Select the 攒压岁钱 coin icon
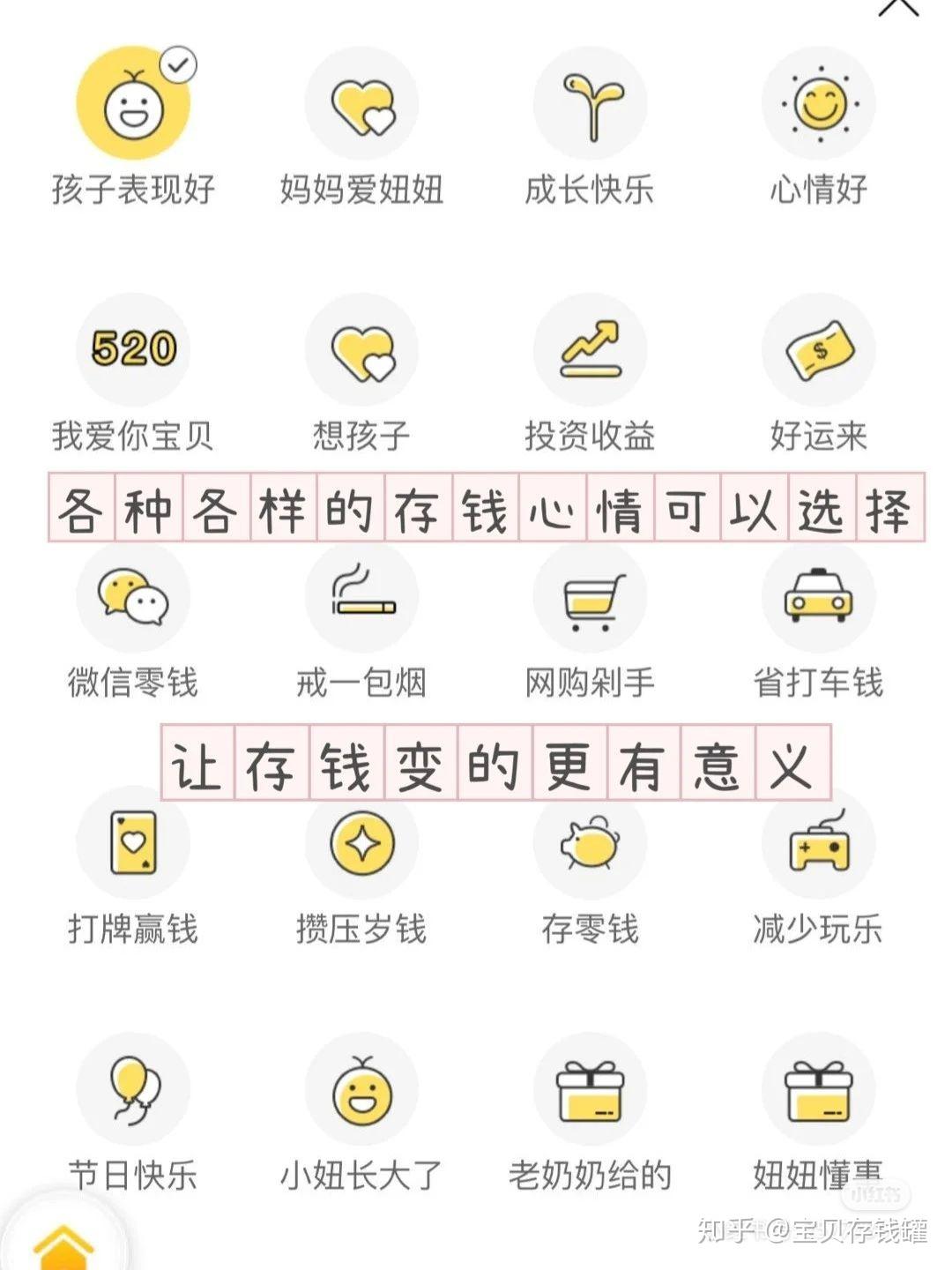Screen dimensions: 952x1270 [363, 843]
